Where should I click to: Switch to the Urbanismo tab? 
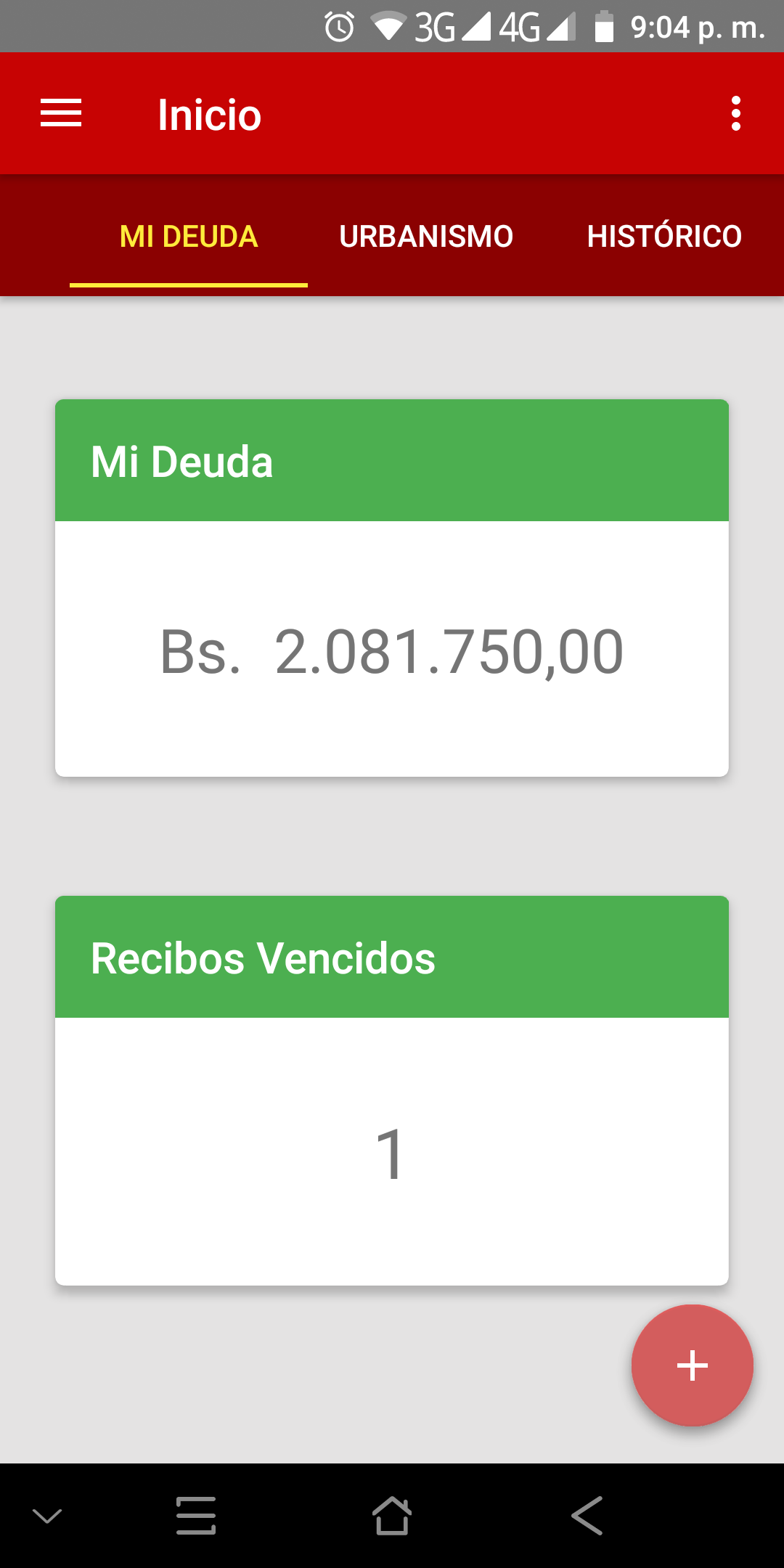click(x=426, y=237)
